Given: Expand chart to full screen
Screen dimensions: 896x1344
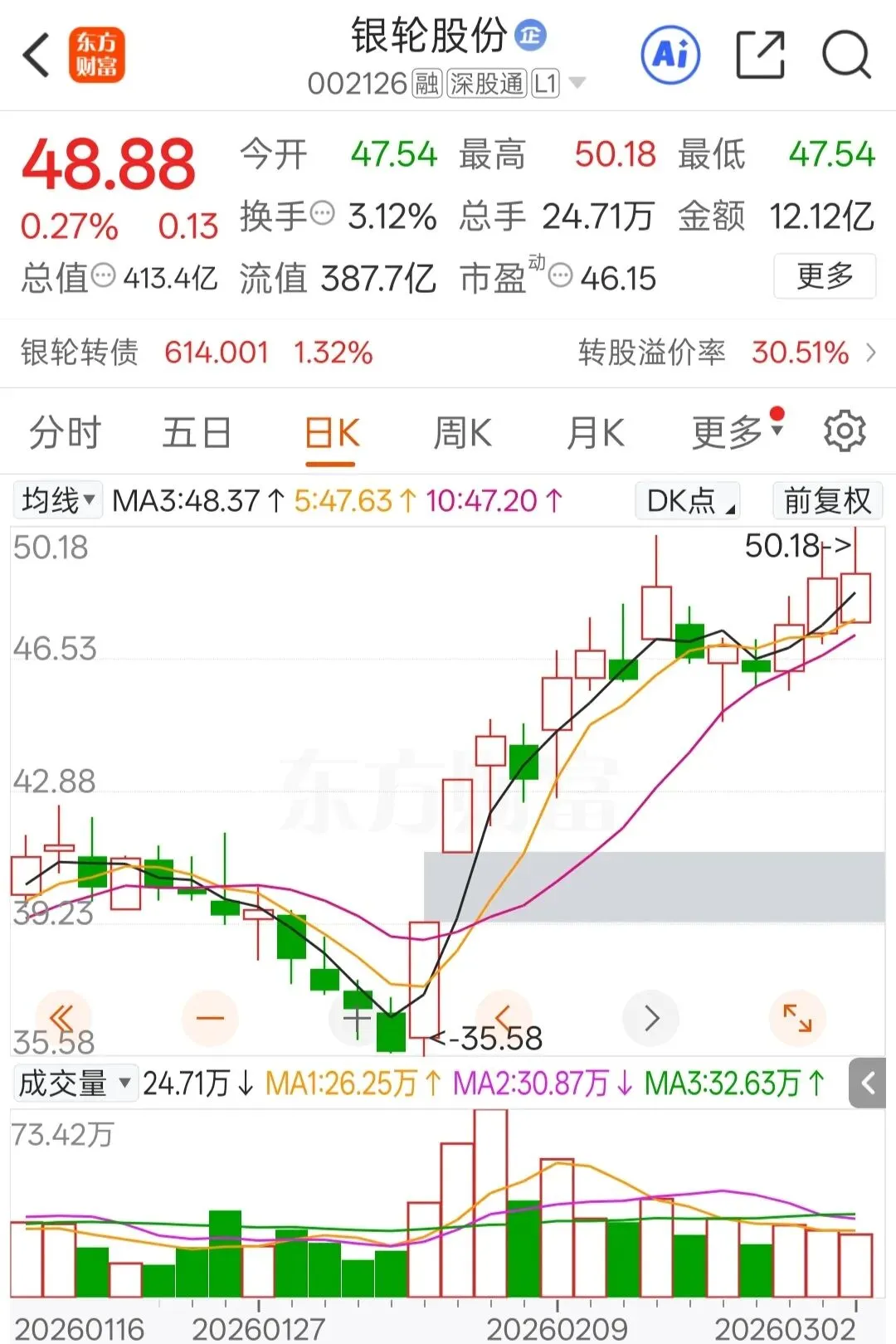Looking at the screenshot, I should click(797, 1018).
